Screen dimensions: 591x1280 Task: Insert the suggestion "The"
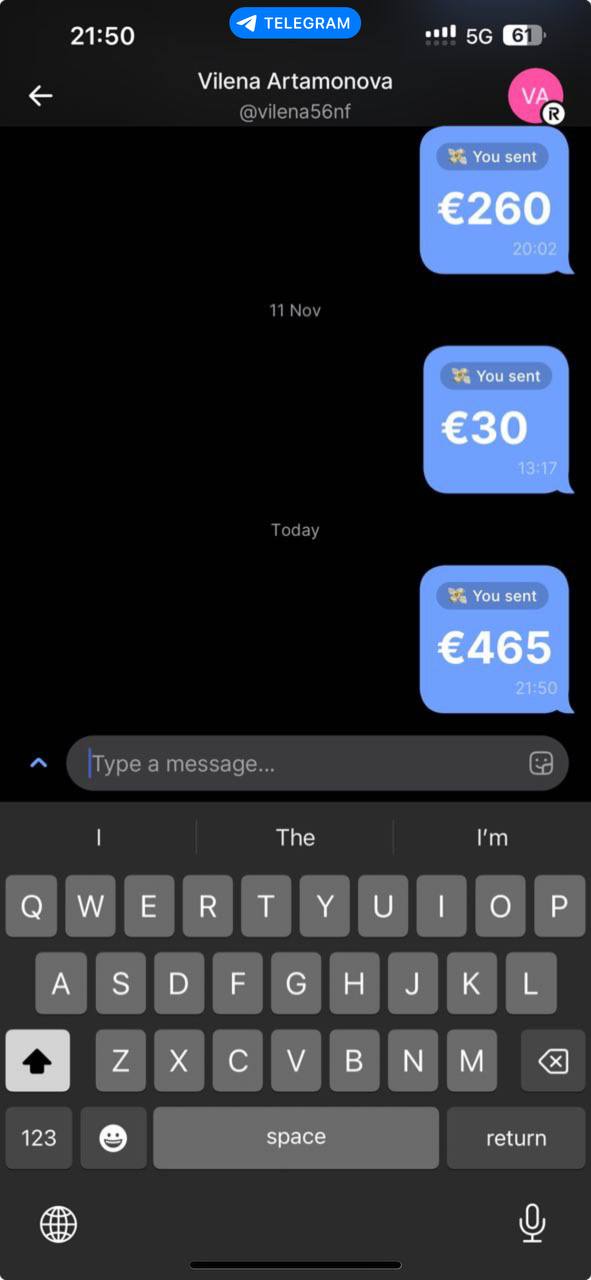click(295, 837)
